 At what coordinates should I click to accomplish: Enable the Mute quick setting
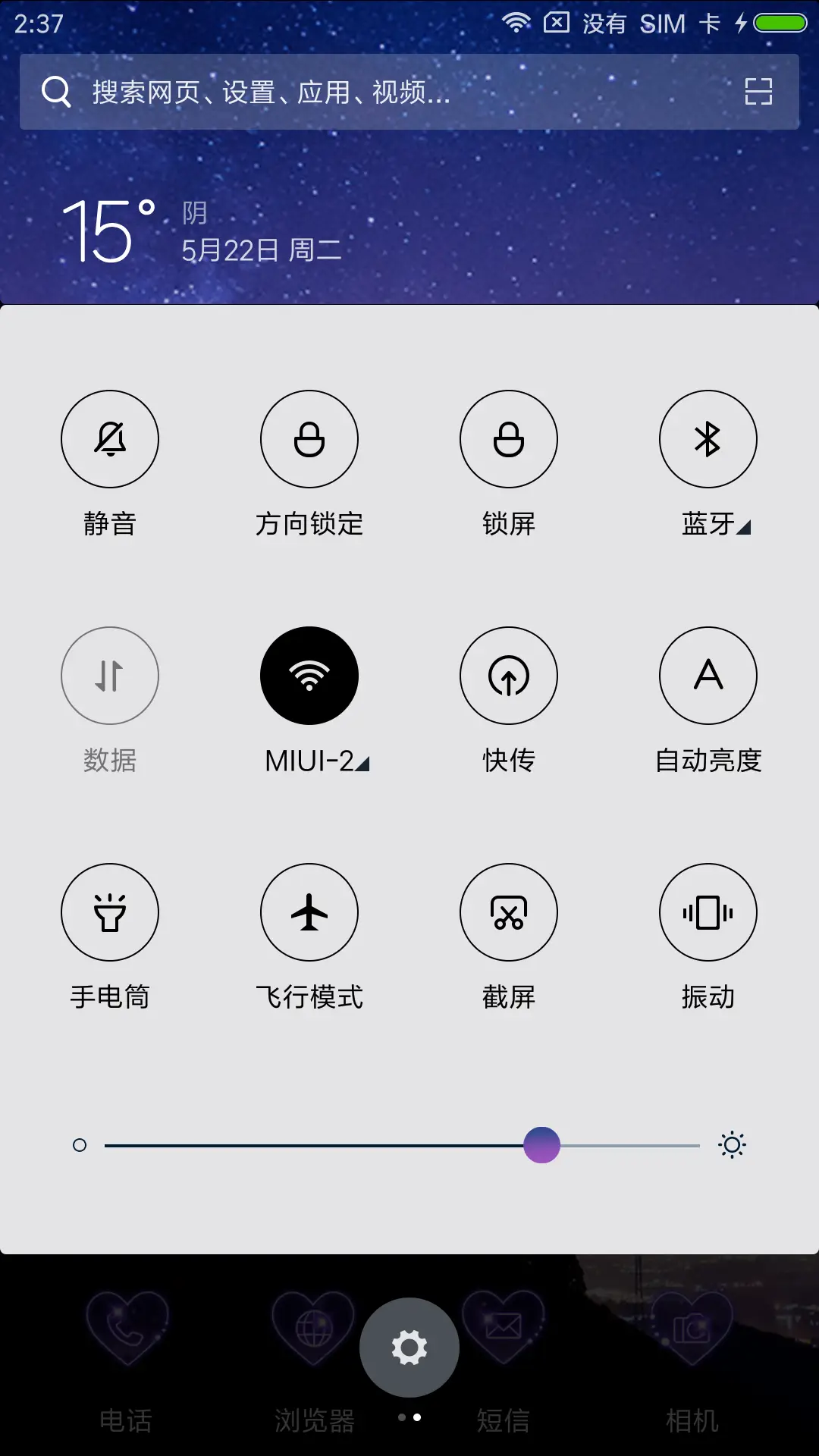tap(109, 438)
